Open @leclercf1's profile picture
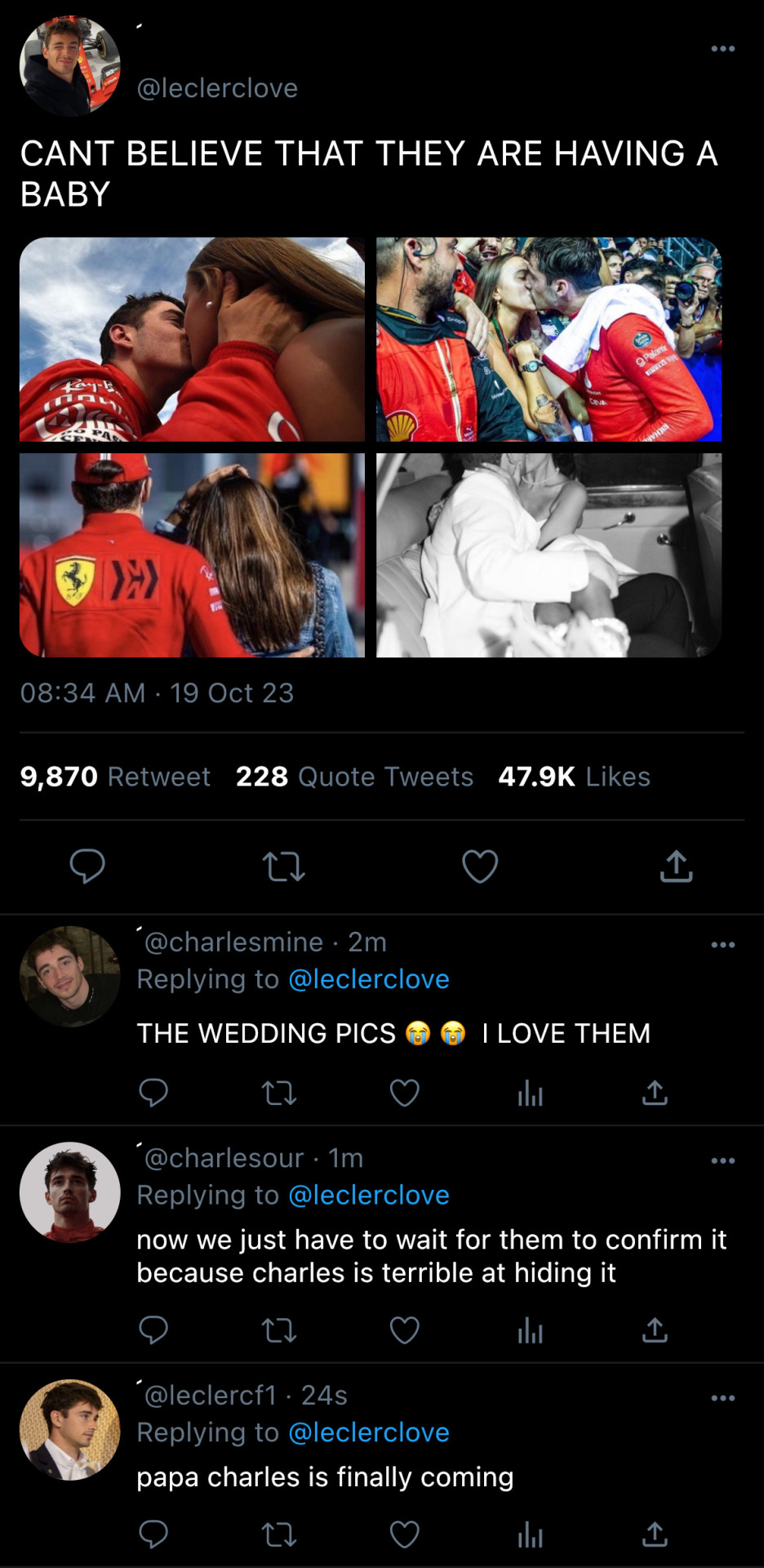The width and height of the screenshot is (764, 1568). (69, 1430)
